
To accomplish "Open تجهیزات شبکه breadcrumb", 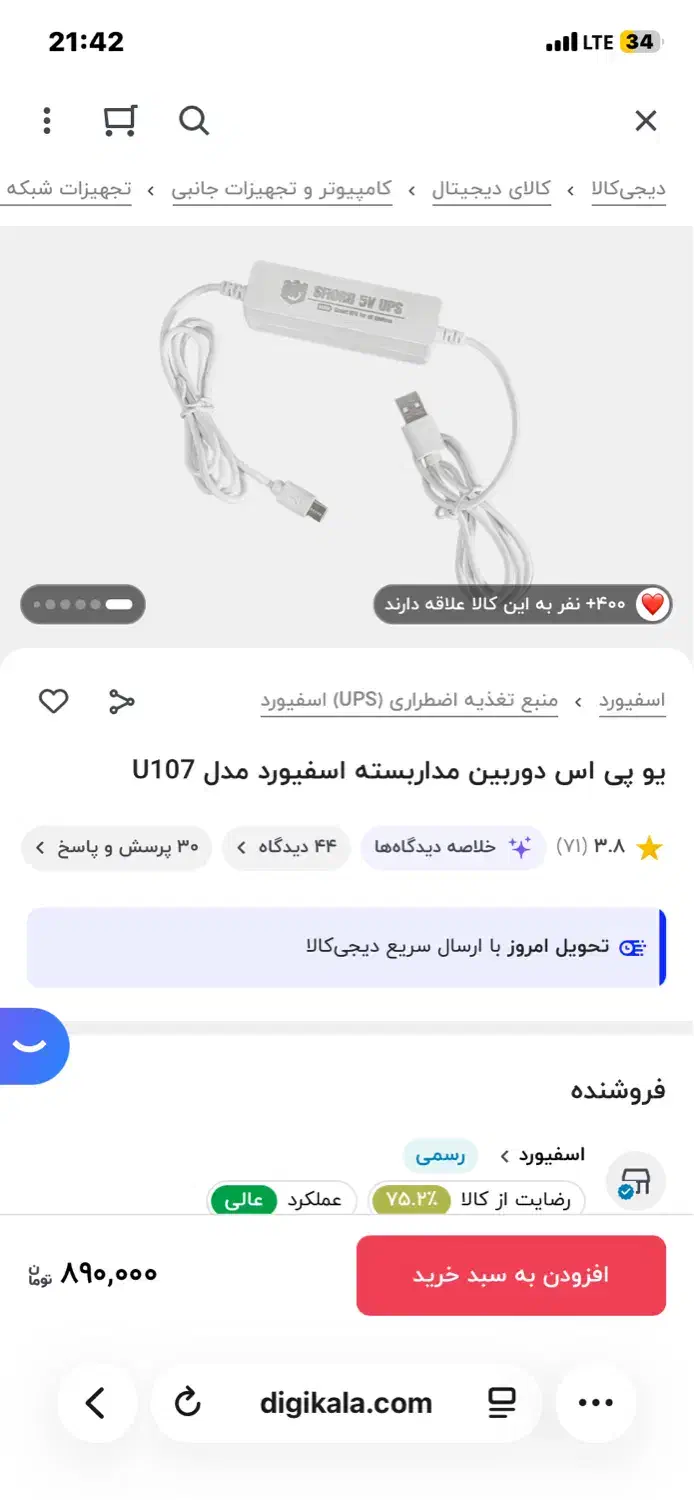I will tap(68, 188).
